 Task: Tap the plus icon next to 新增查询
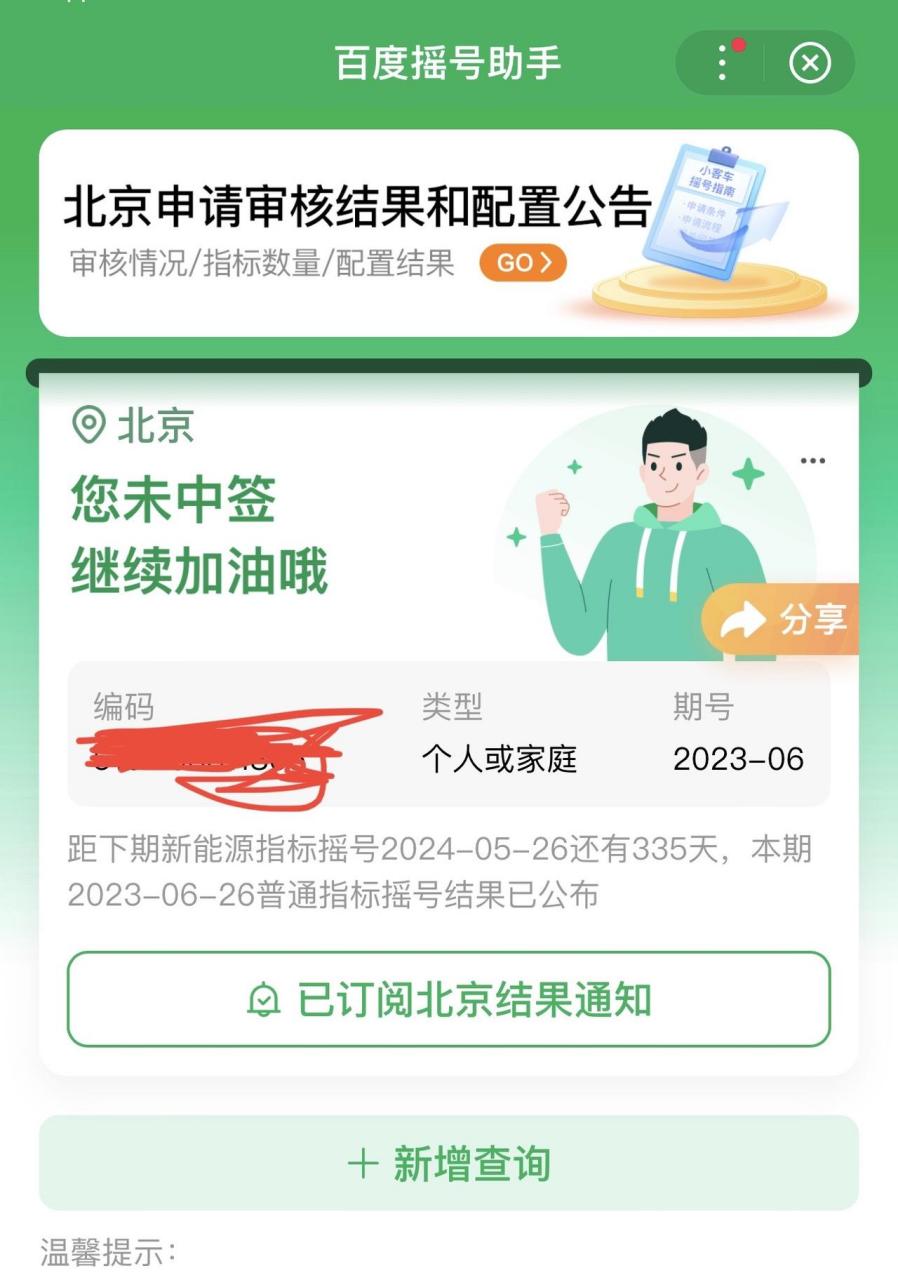[363, 1162]
